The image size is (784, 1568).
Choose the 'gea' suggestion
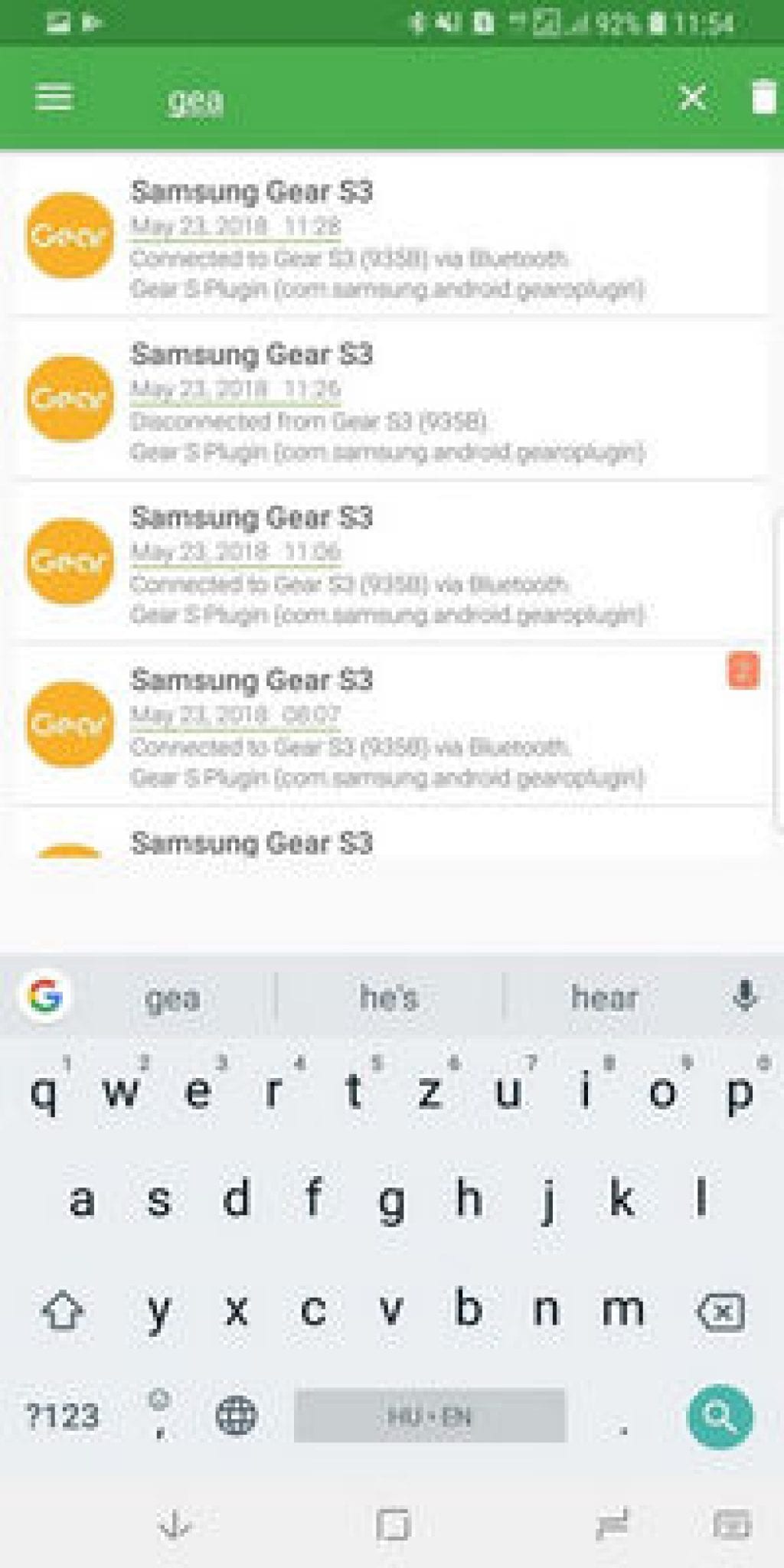pos(171,997)
